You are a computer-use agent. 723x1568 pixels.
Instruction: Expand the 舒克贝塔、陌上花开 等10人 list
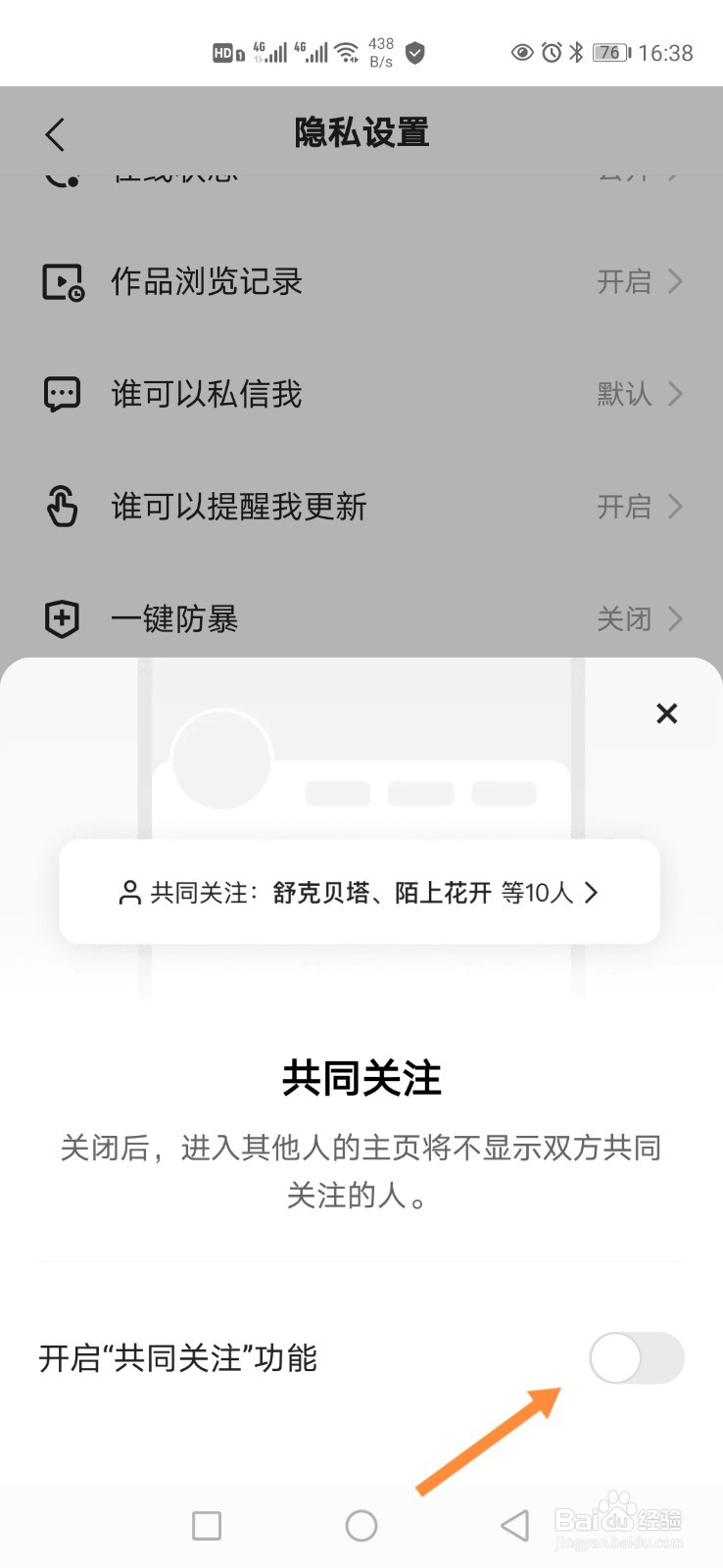pyautogui.click(x=592, y=892)
